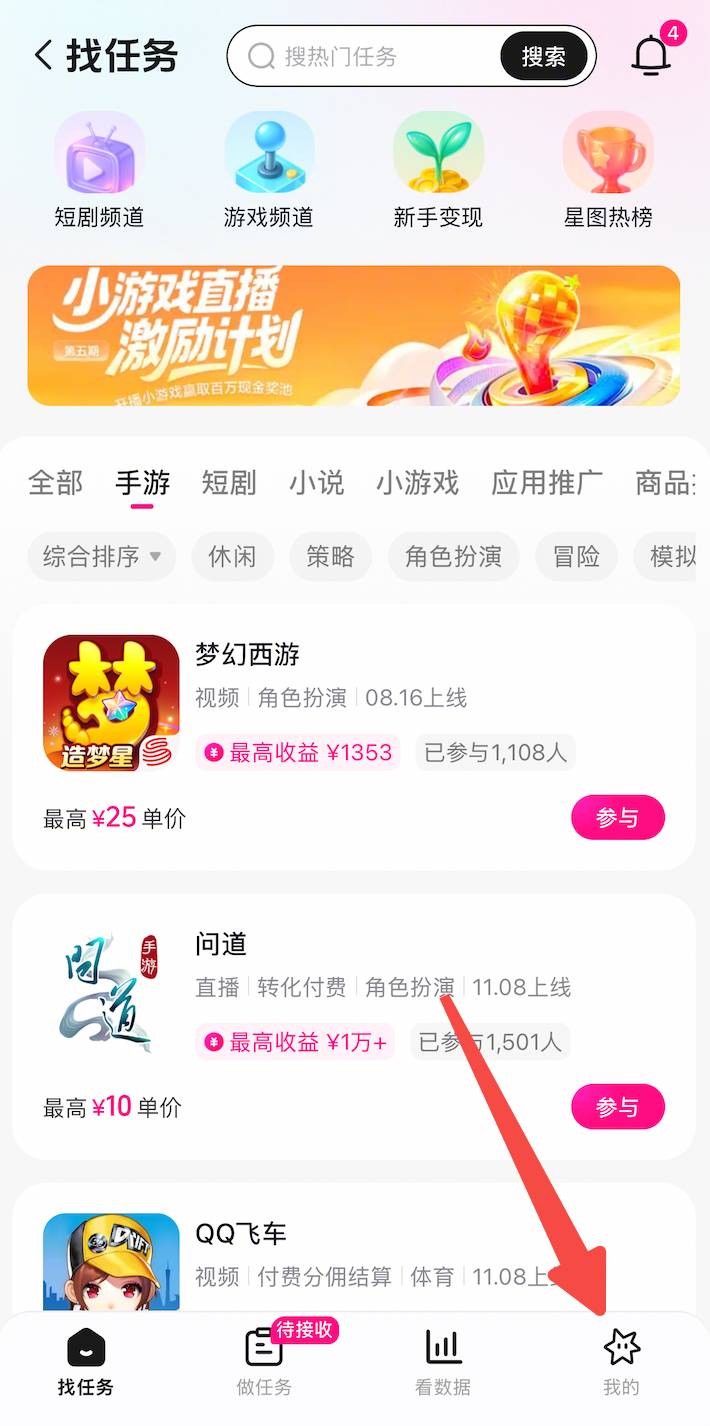The height and width of the screenshot is (1426, 710).
Task: Switch to the 做任务 bottom tab
Action: click(265, 1362)
